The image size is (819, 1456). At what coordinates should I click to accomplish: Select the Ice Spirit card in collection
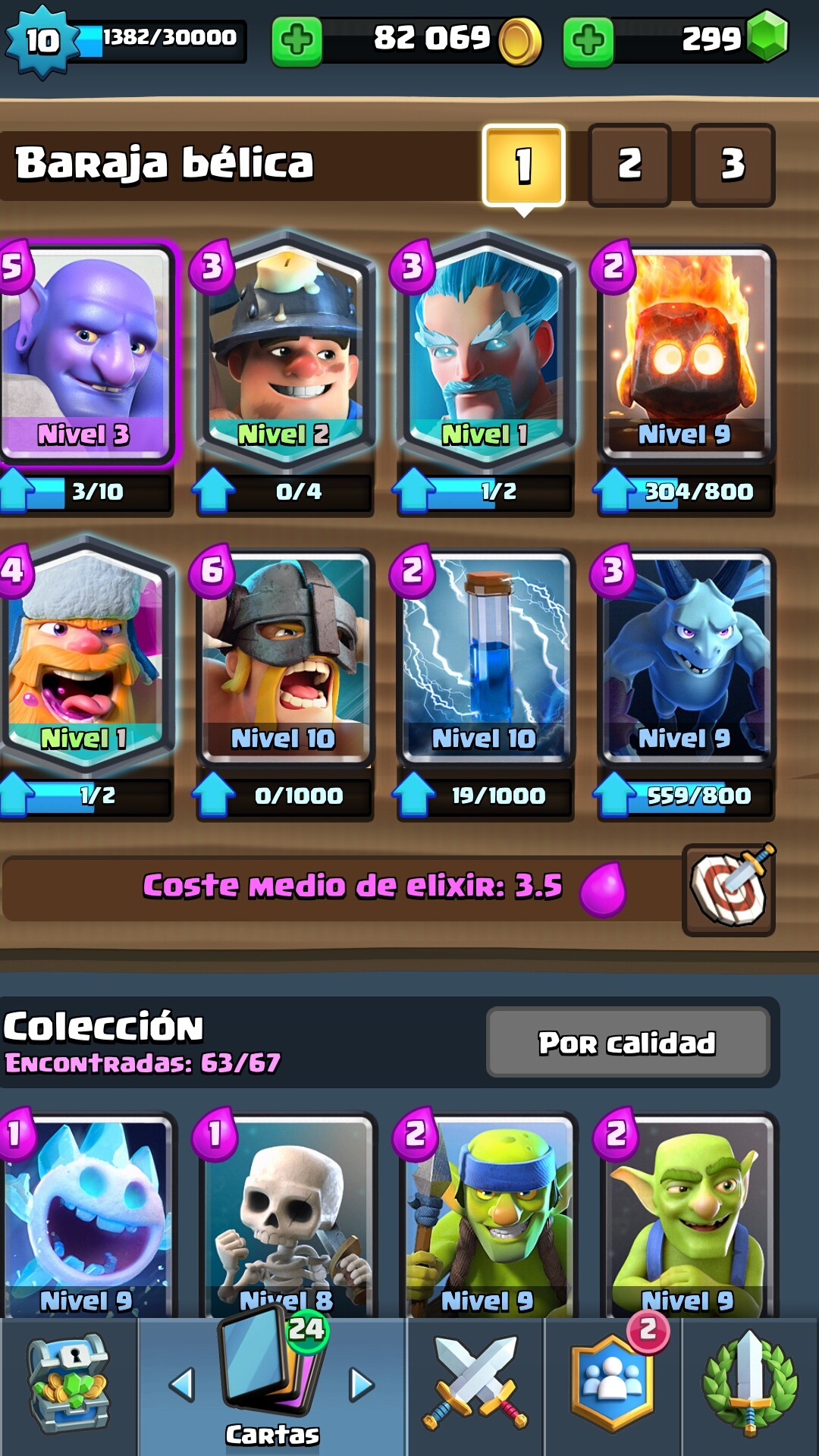point(85,1213)
